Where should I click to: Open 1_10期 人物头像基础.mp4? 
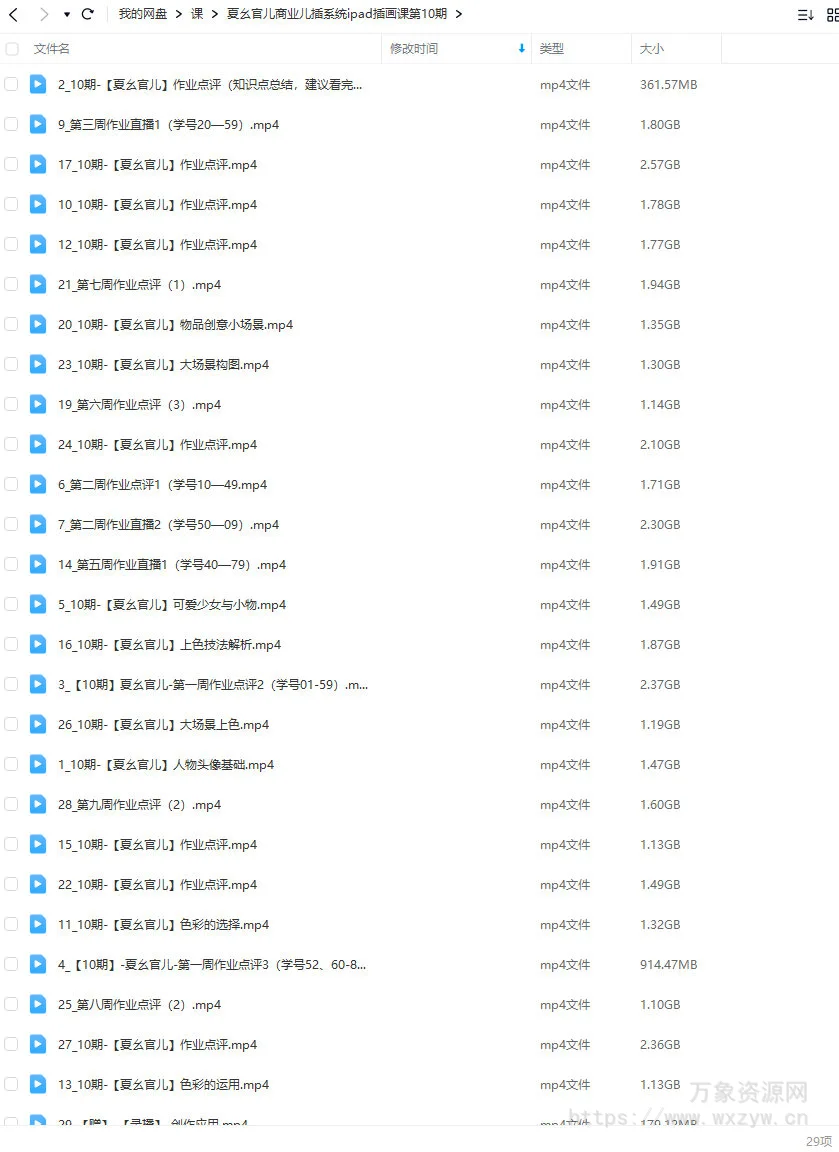[x=166, y=765]
